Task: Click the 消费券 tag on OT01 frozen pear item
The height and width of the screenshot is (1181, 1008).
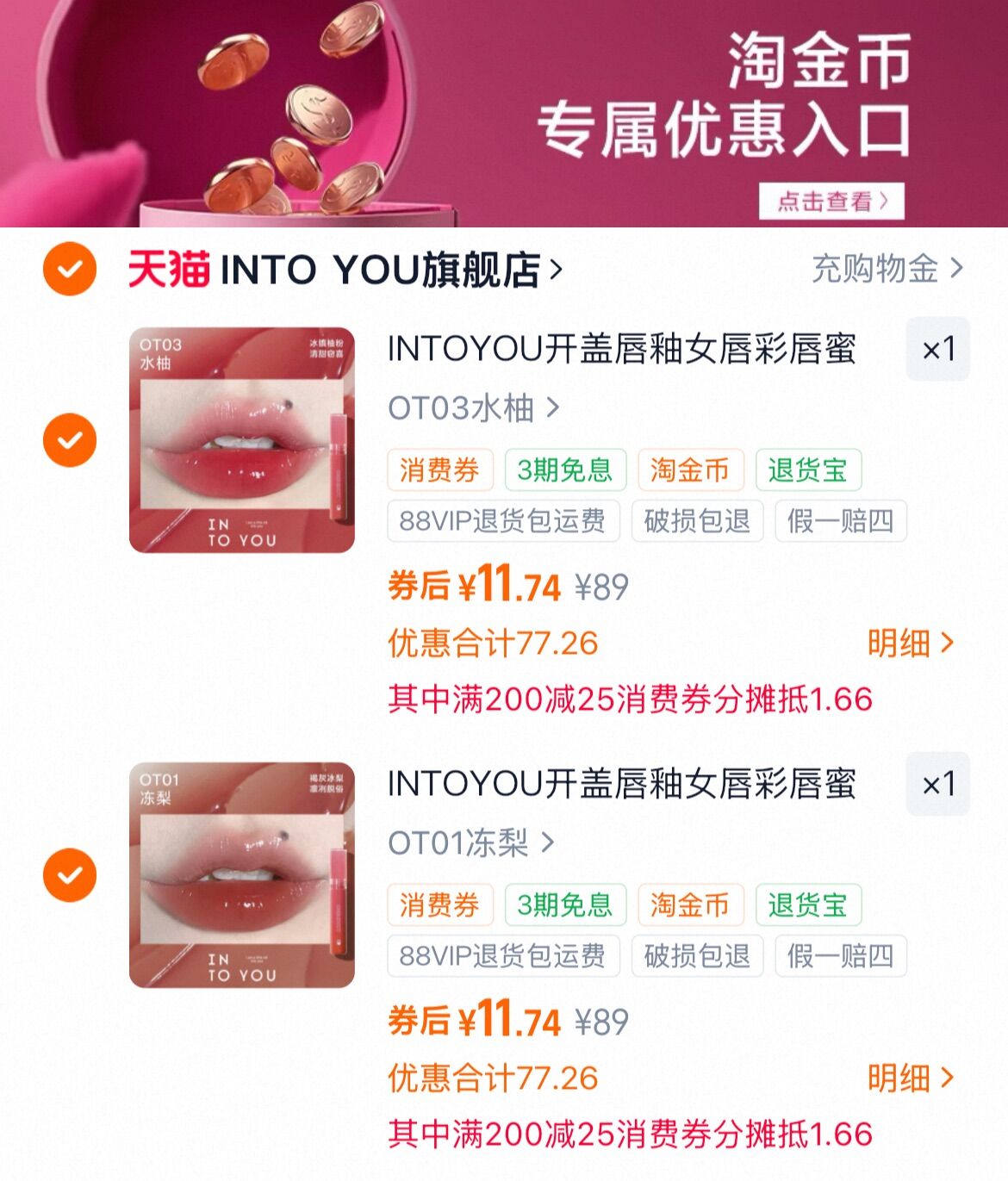Action: pyautogui.click(x=439, y=904)
